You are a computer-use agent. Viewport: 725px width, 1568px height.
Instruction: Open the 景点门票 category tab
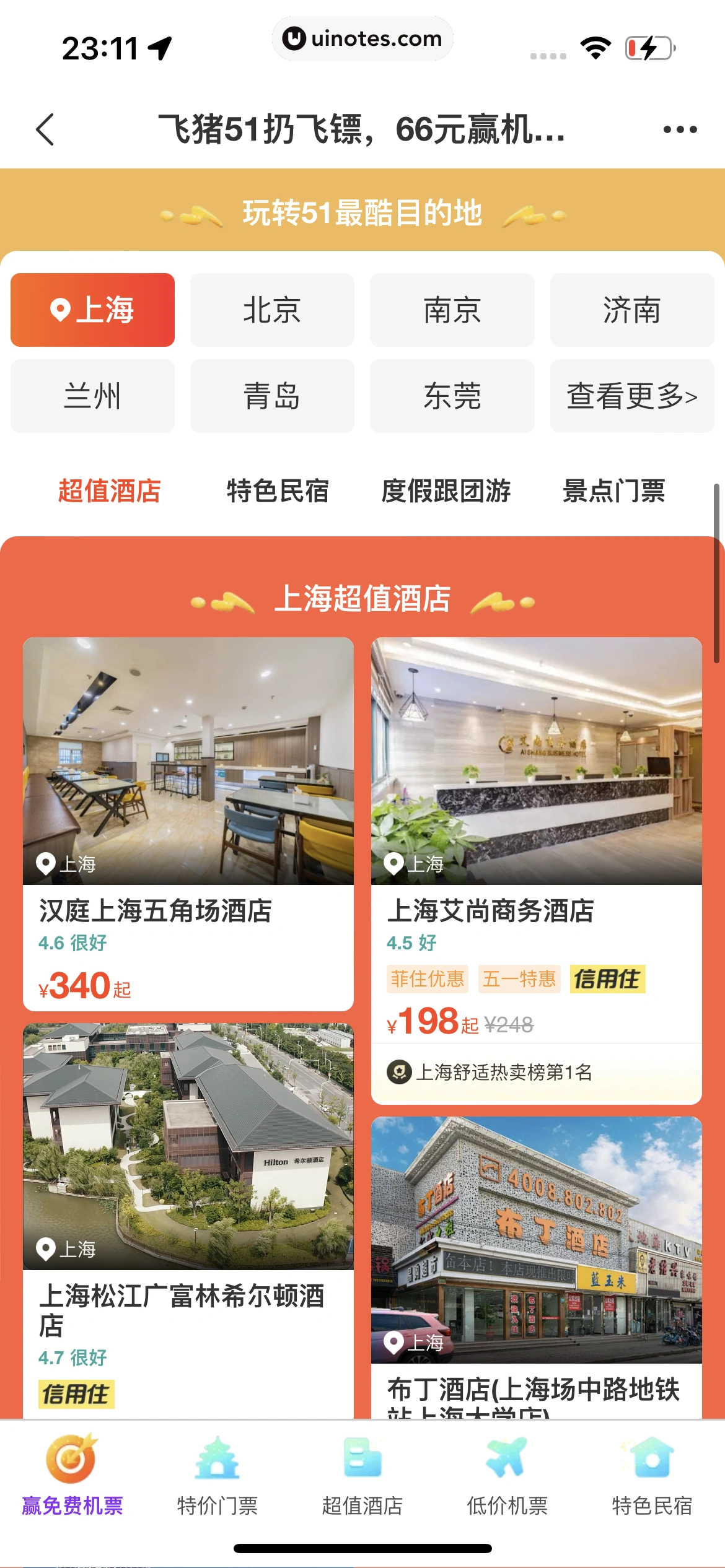(613, 491)
